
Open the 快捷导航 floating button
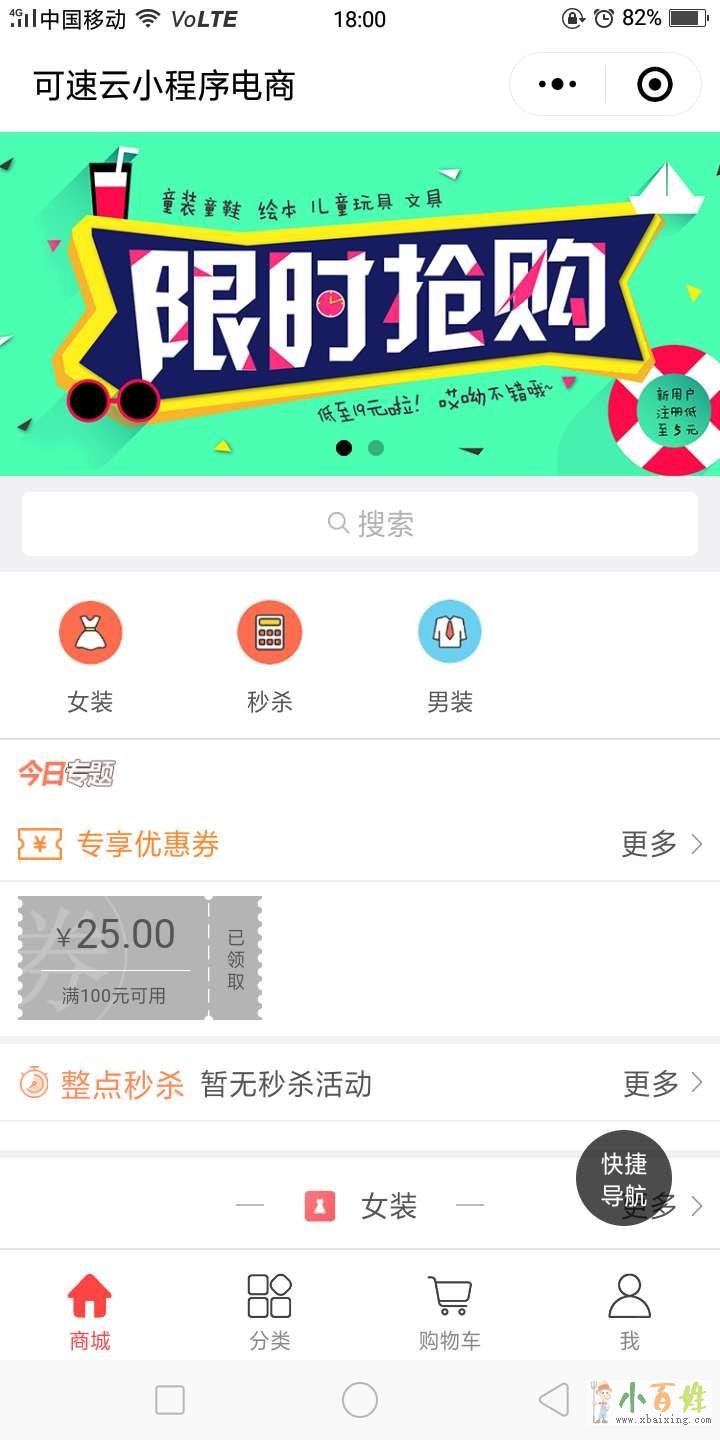click(624, 1178)
